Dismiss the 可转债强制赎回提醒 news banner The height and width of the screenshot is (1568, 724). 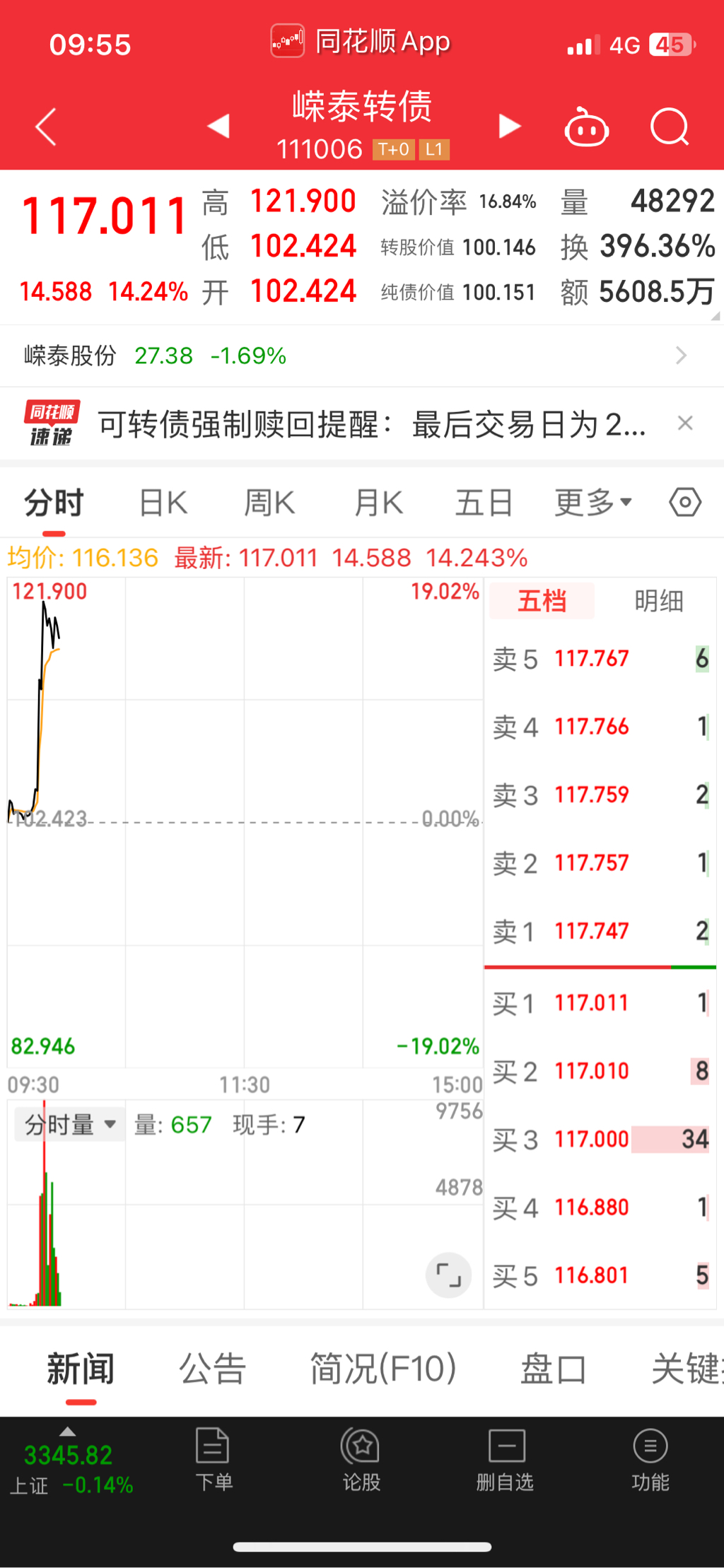coord(684,423)
